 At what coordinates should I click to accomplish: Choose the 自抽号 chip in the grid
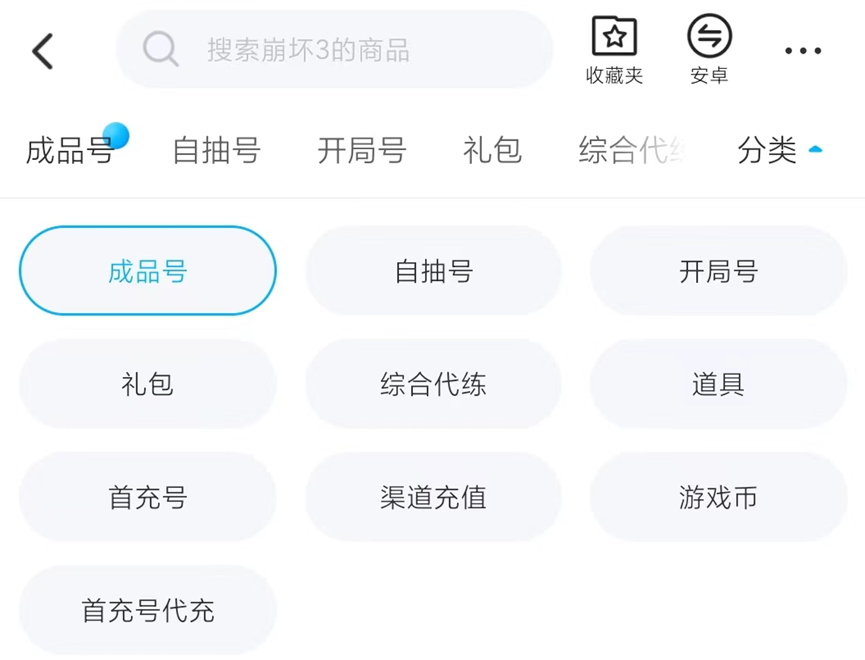click(x=433, y=271)
